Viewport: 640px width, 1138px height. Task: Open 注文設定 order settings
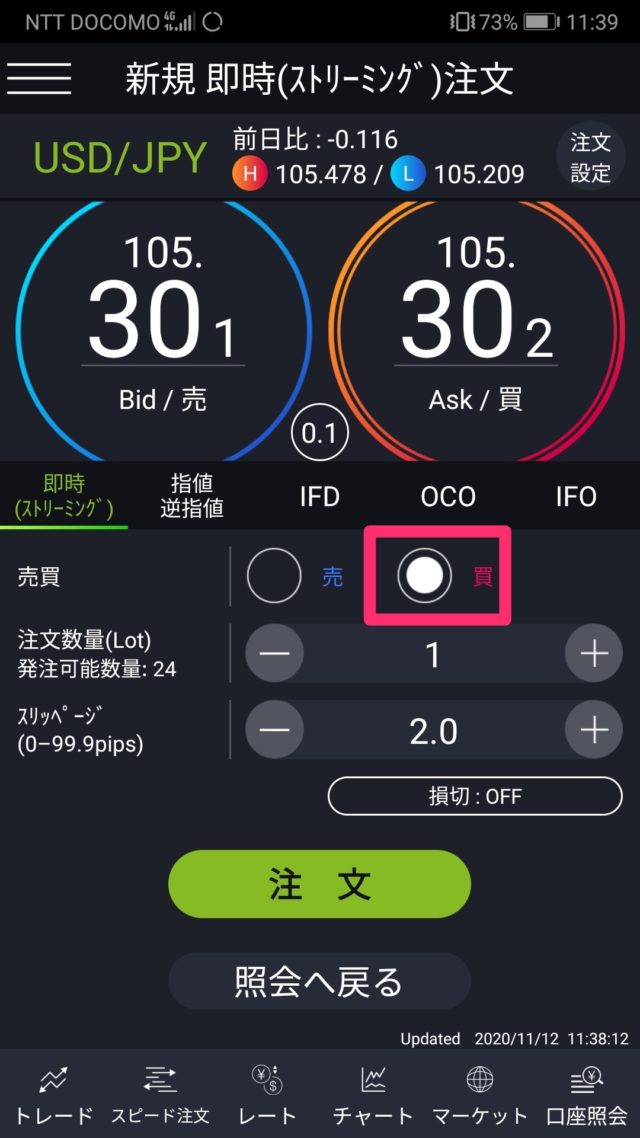coord(590,158)
